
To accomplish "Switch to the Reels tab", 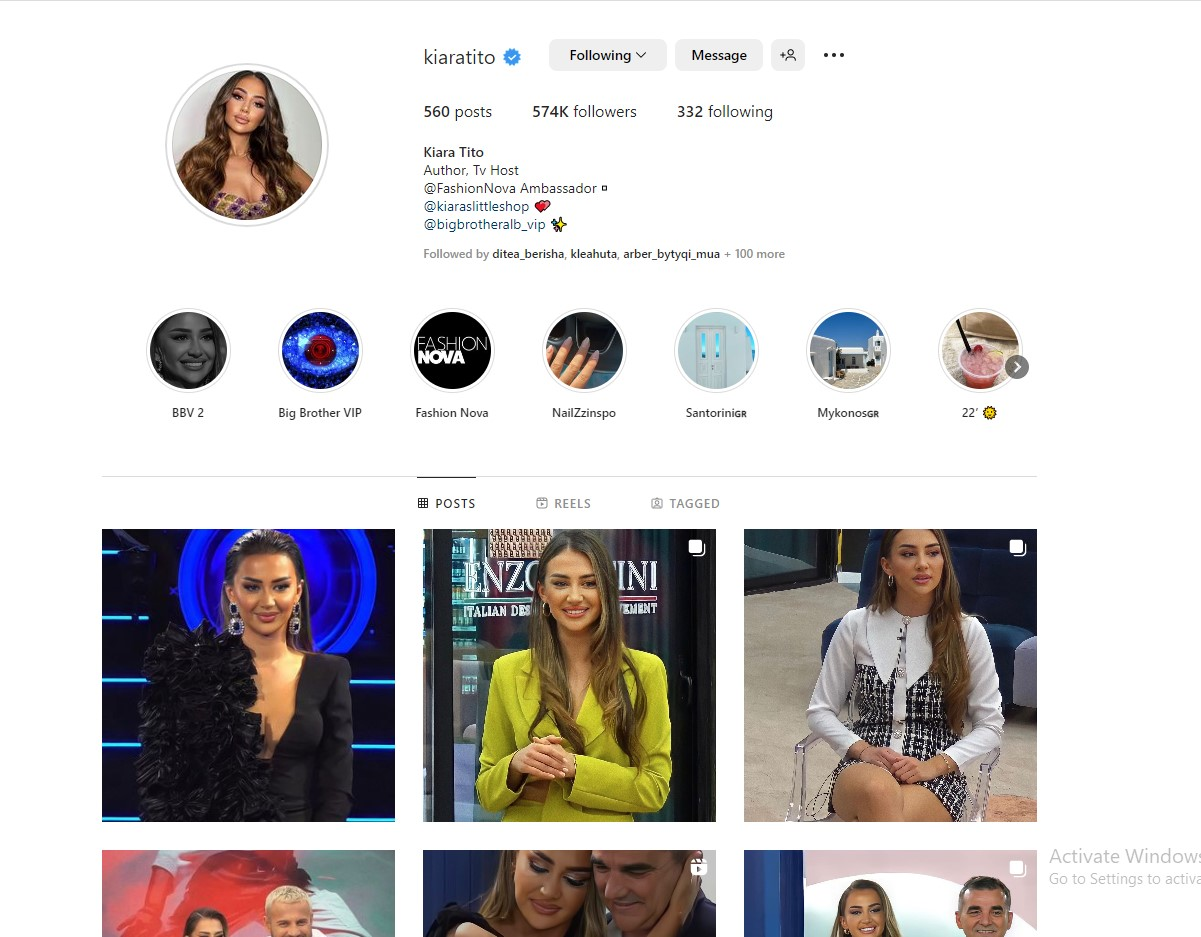I will coord(563,504).
